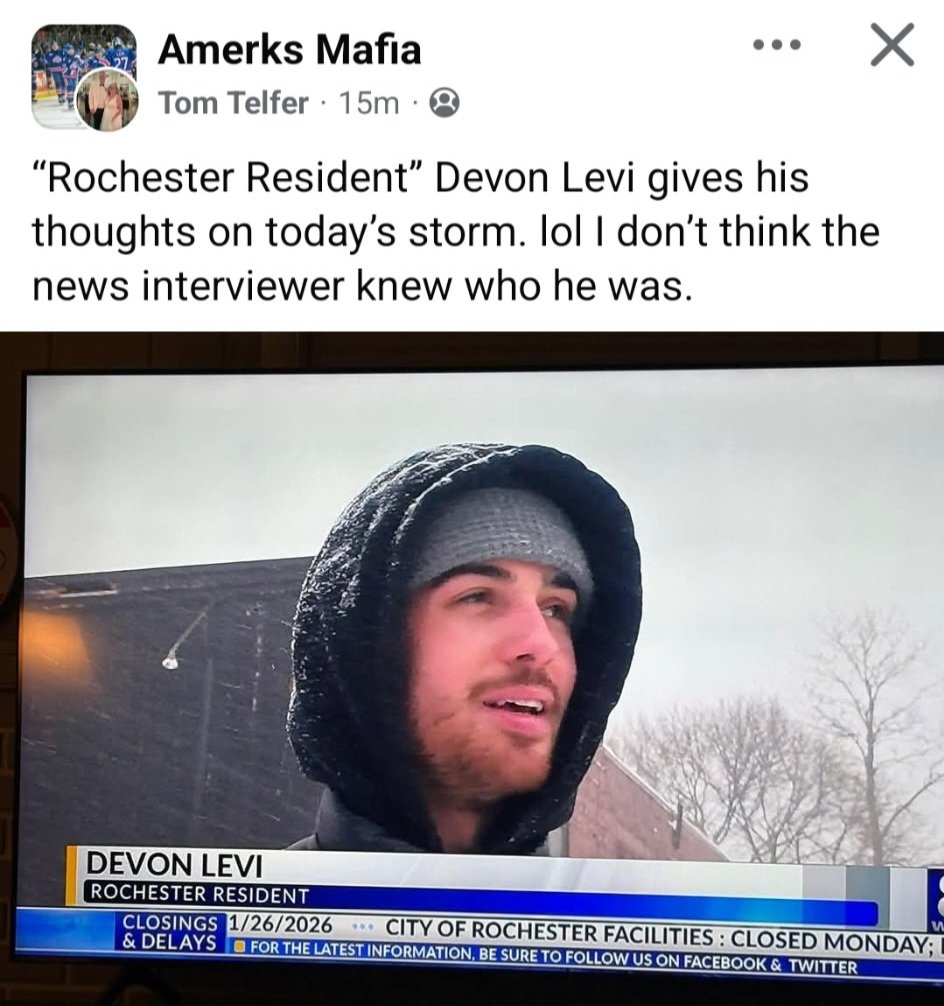The width and height of the screenshot is (944, 1006).
Task: View the Devon Levi TV photo fullscreen
Action: click(472, 660)
